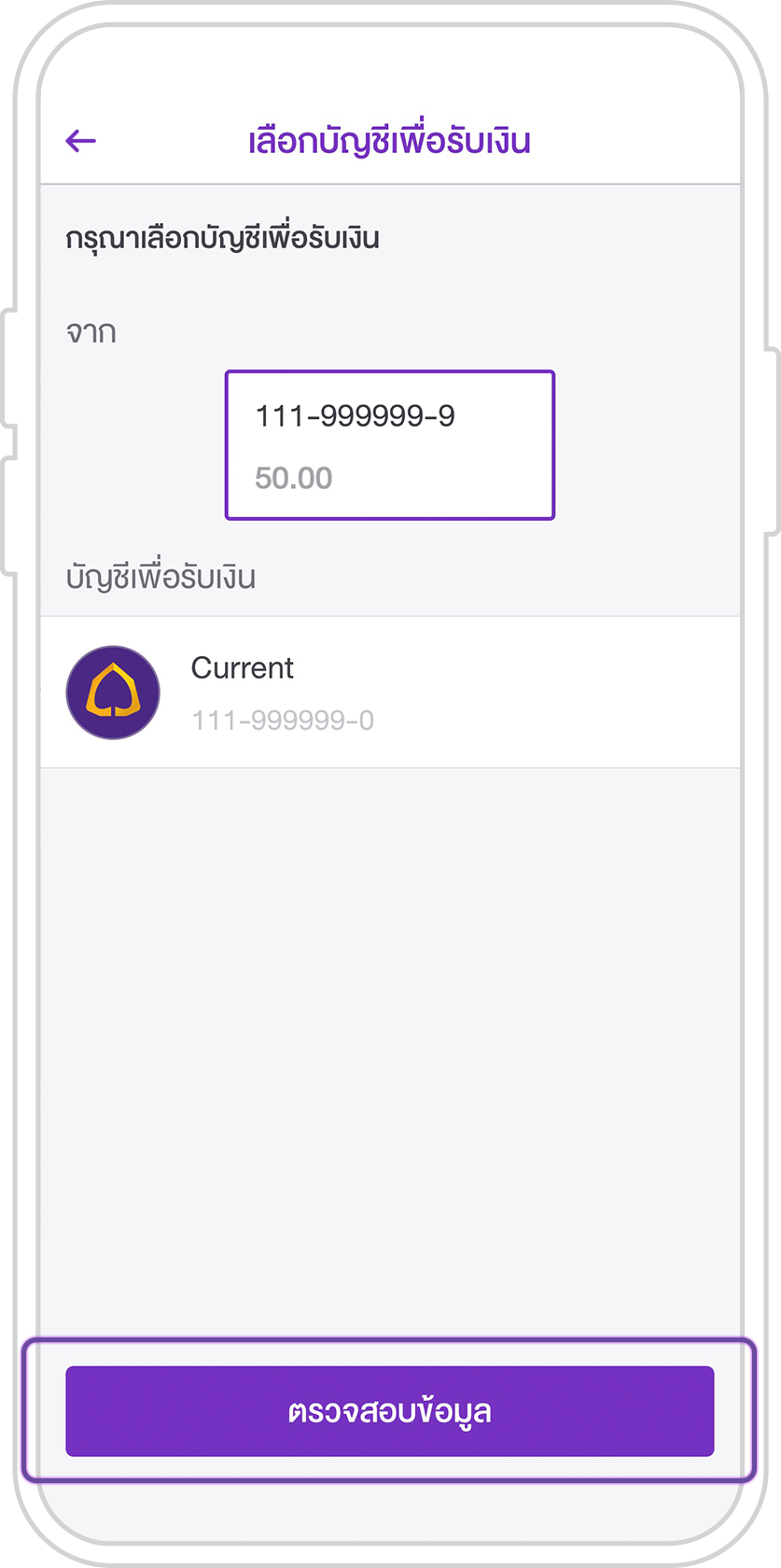Go back with the arrow icon
Screen dimensions: 781x1568
[81, 141]
